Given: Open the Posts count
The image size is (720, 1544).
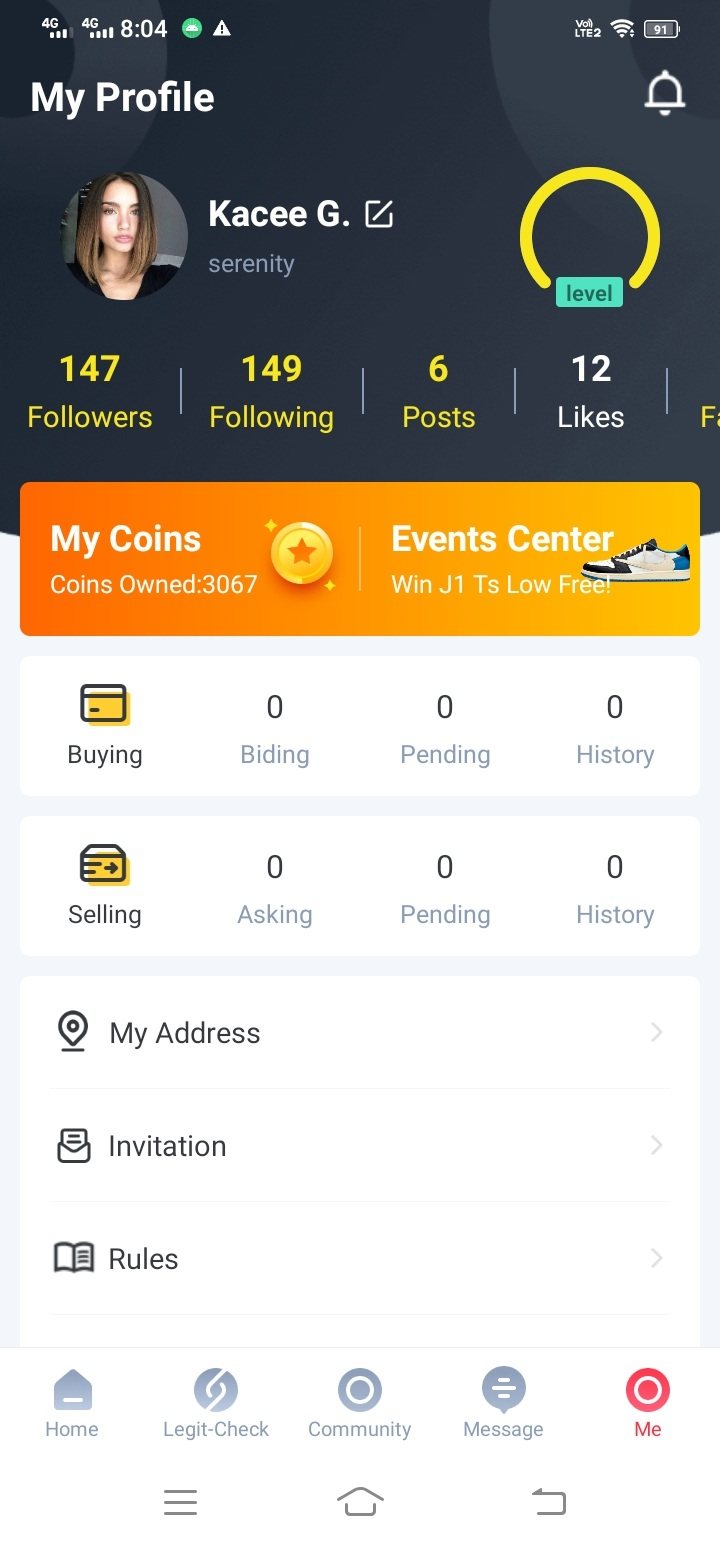Looking at the screenshot, I should (x=438, y=391).
